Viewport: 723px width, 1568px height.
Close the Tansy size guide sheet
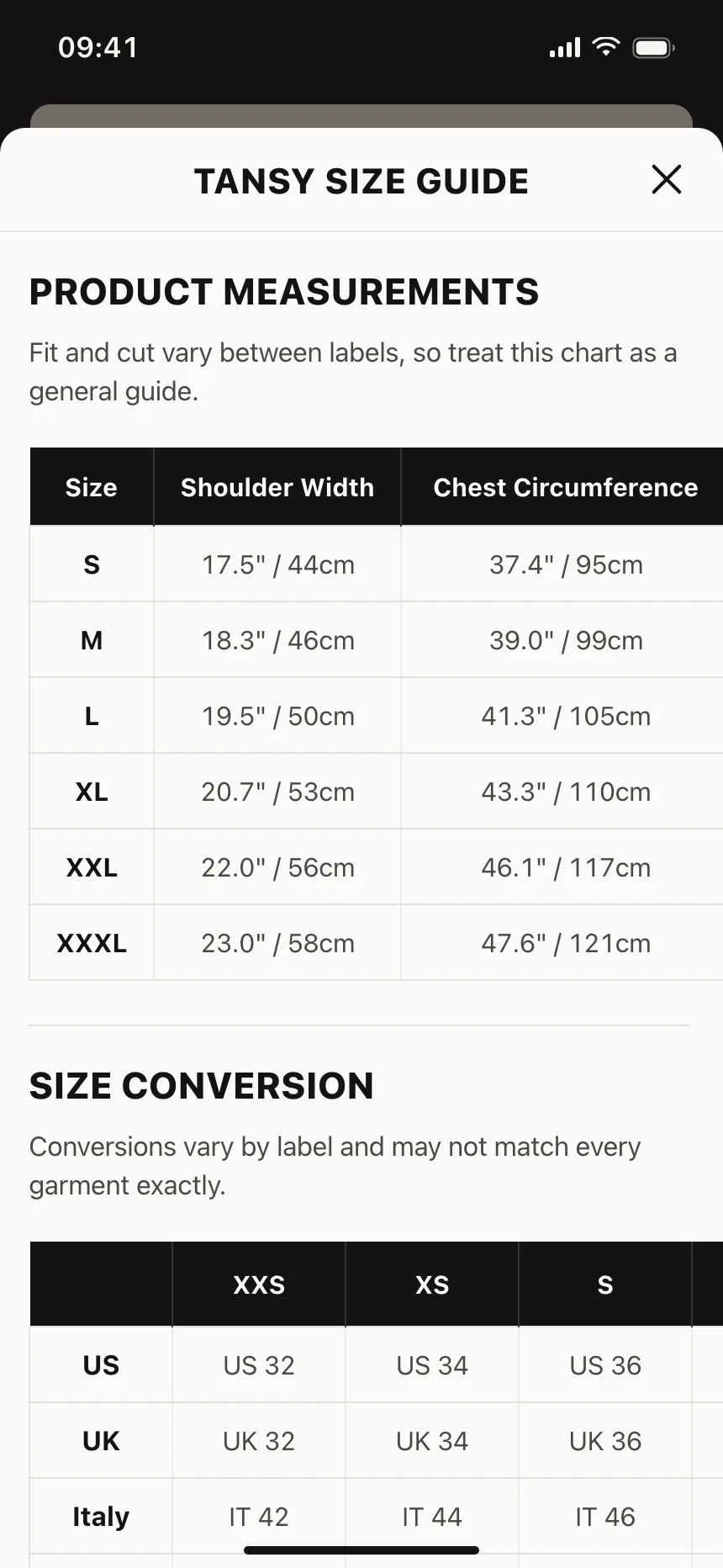pos(667,179)
